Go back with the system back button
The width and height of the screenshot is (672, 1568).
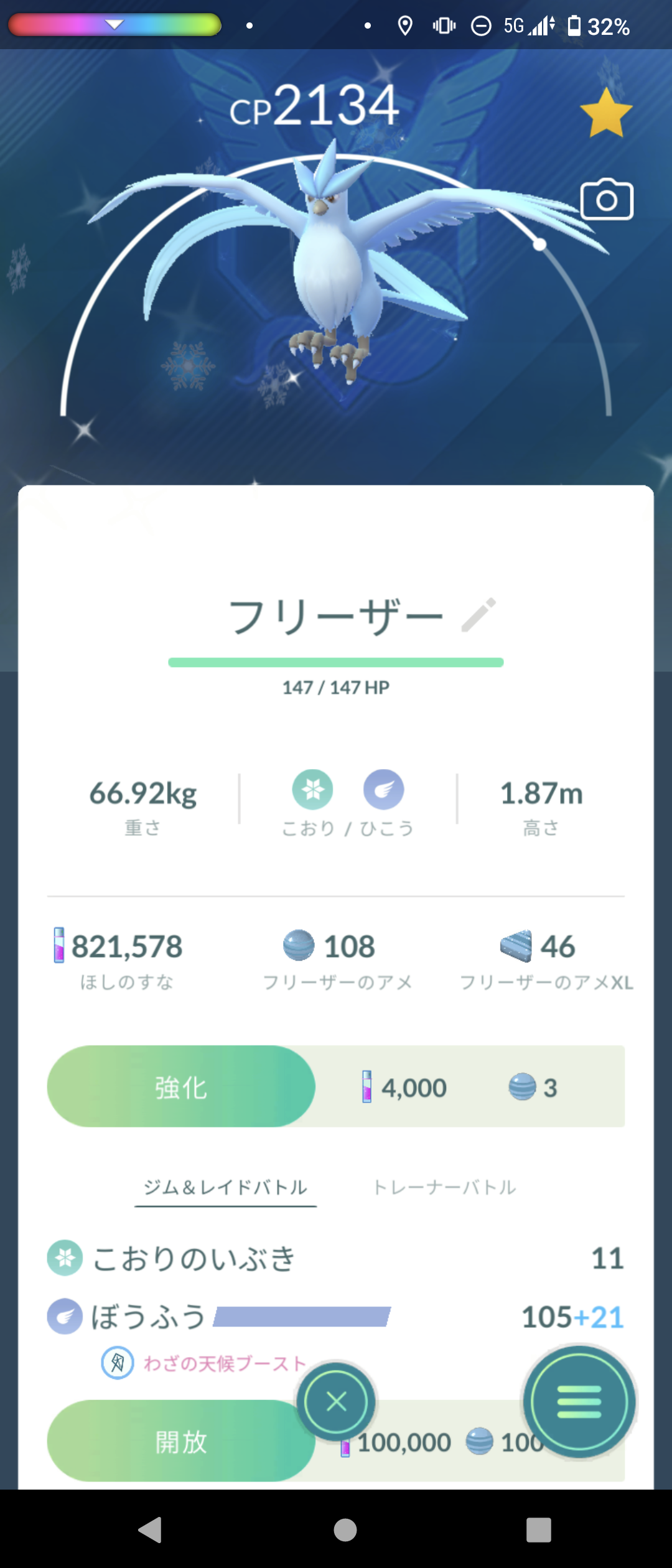tap(151, 1530)
